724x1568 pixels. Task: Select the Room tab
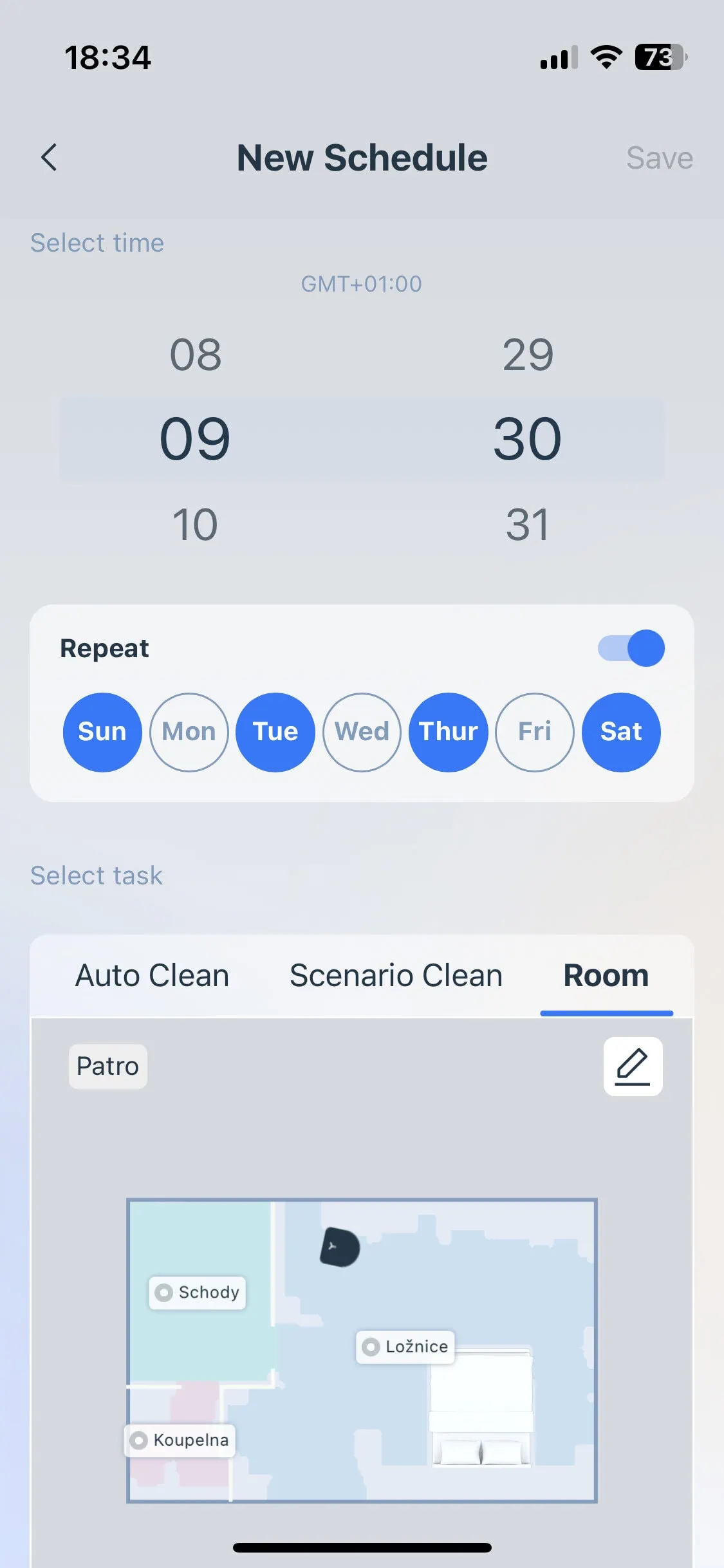tap(606, 975)
